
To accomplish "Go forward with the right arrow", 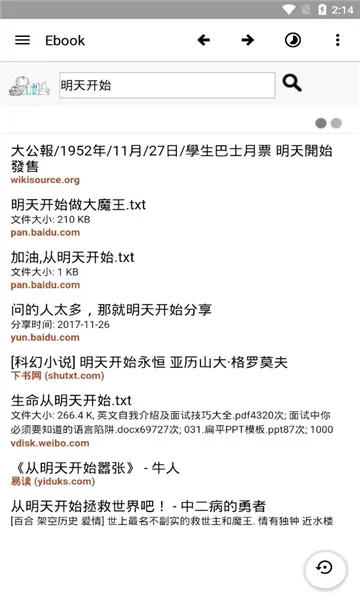I will [x=248, y=40].
